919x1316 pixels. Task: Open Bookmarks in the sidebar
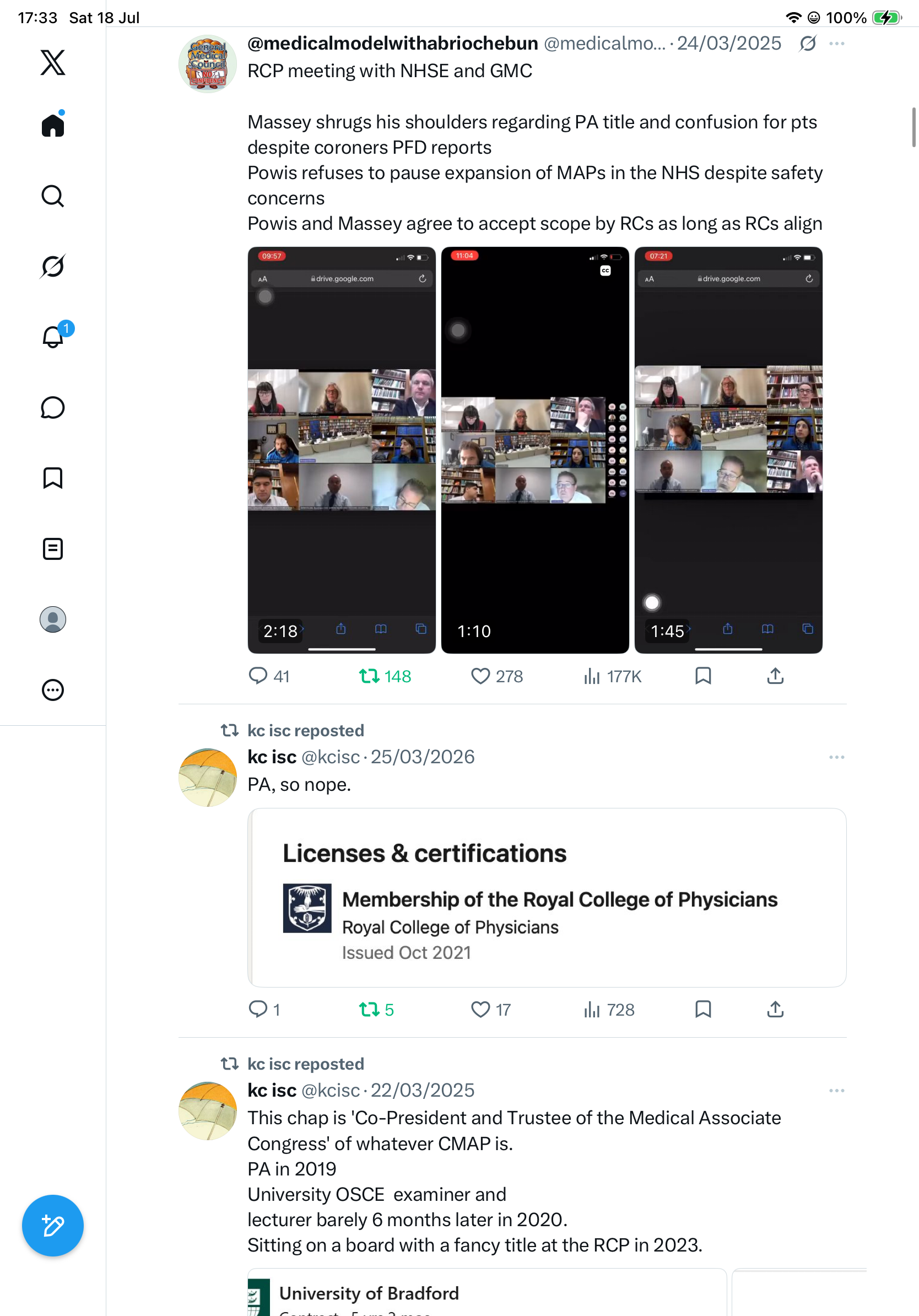pos(53,478)
